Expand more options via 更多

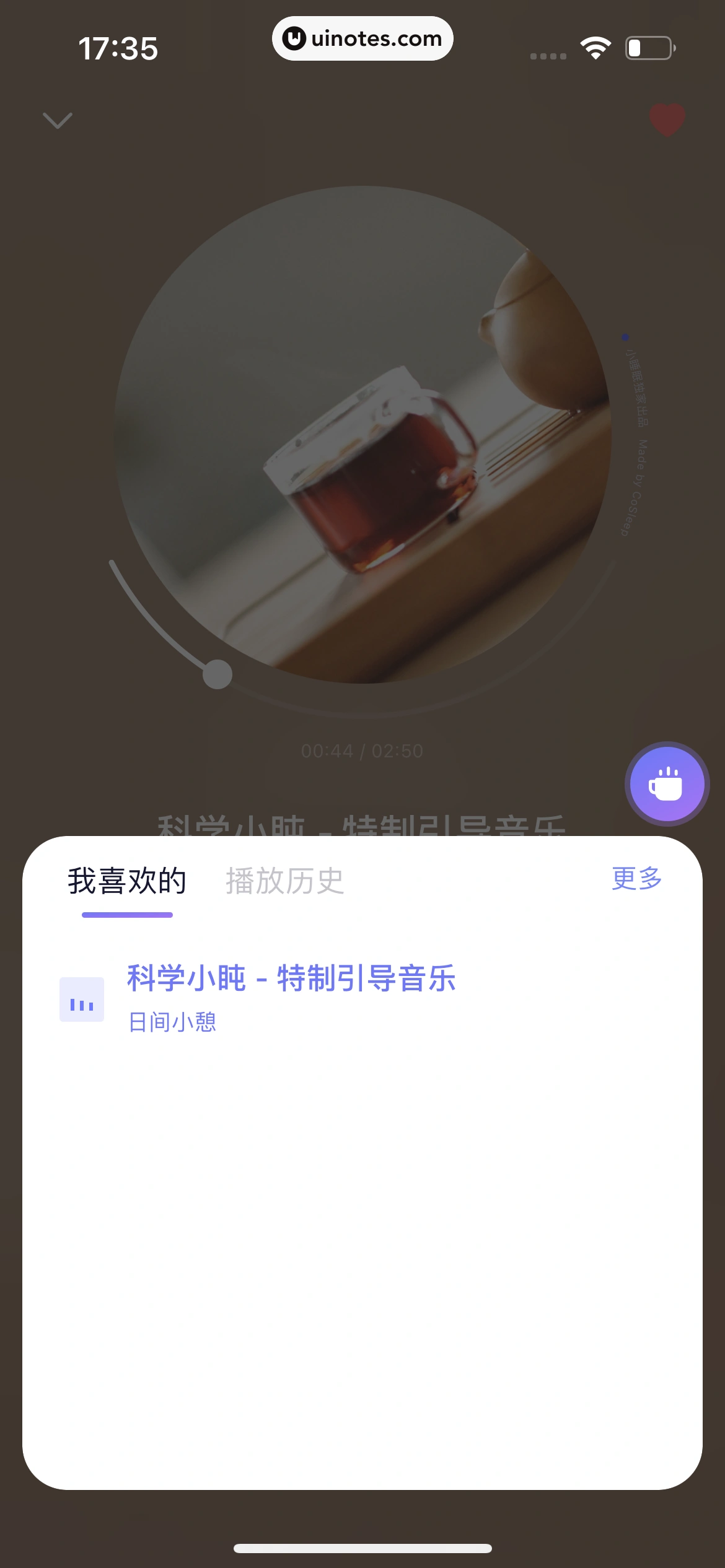click(x=635, y=878)
